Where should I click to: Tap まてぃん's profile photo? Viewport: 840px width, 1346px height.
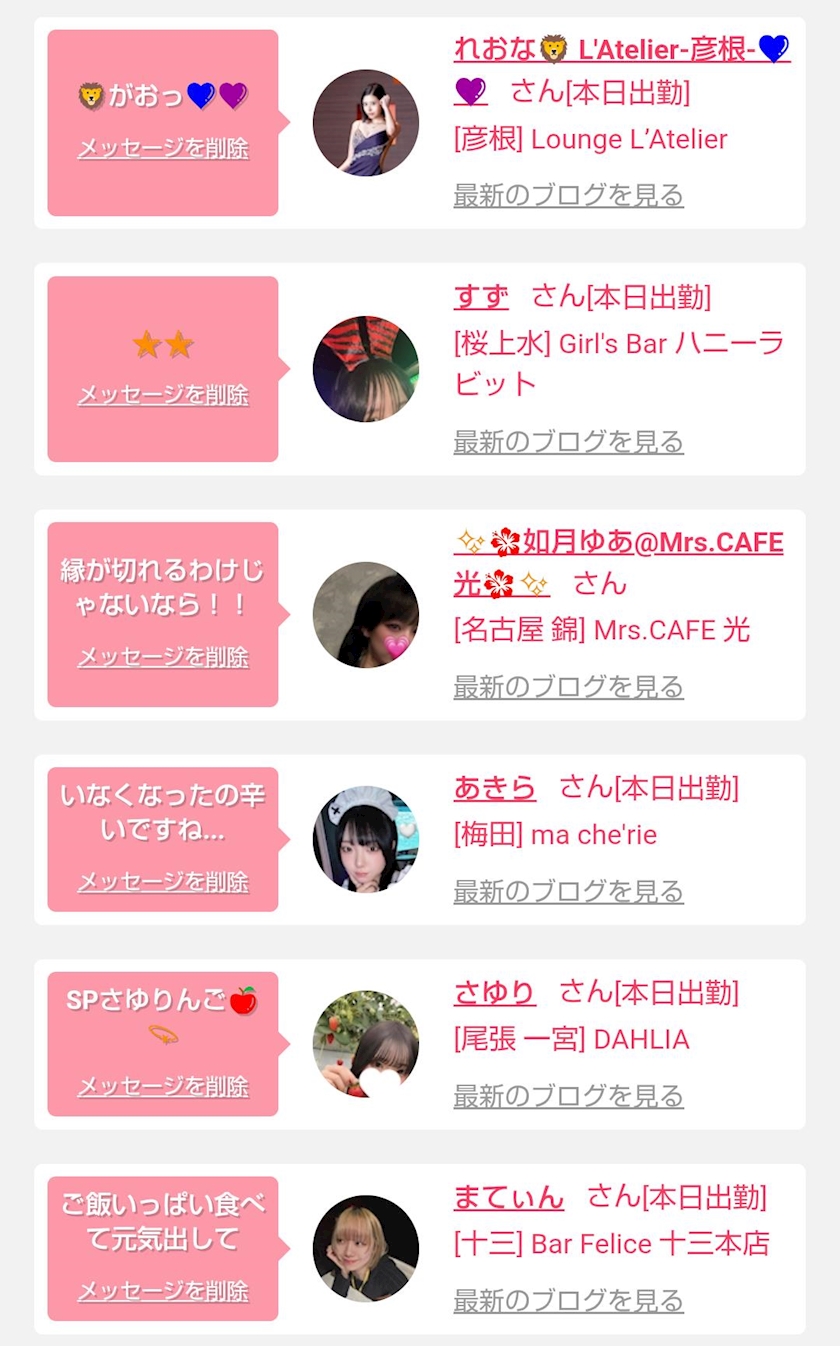click(x=366, y=1248)
